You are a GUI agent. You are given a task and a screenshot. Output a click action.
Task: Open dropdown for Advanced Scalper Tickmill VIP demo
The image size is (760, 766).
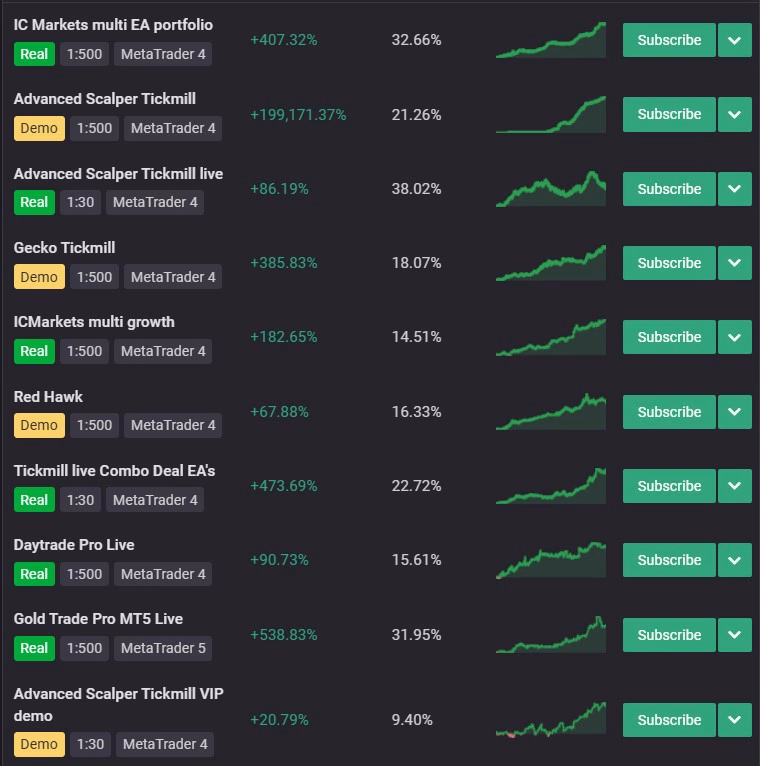tap(735, 720)
